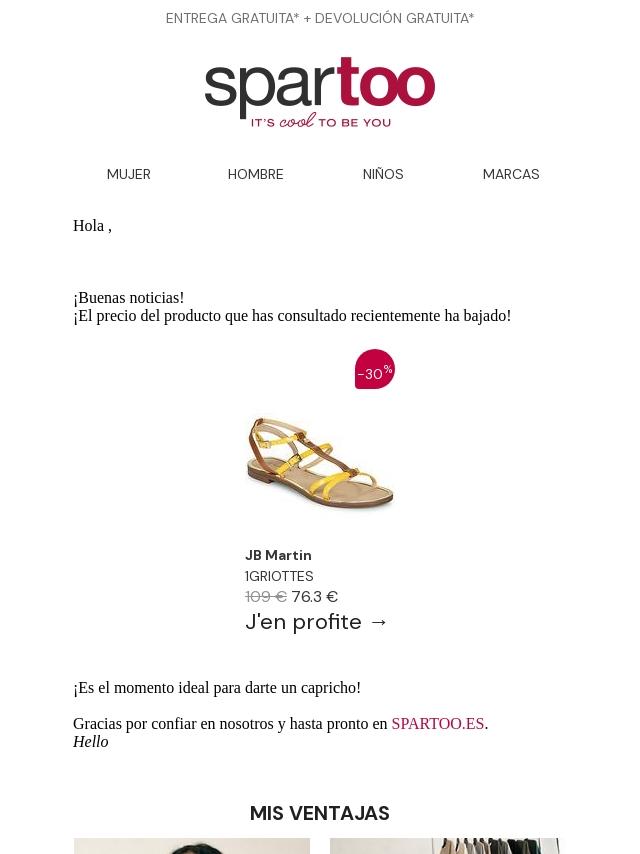Open the MUJER category

[129, 174]
